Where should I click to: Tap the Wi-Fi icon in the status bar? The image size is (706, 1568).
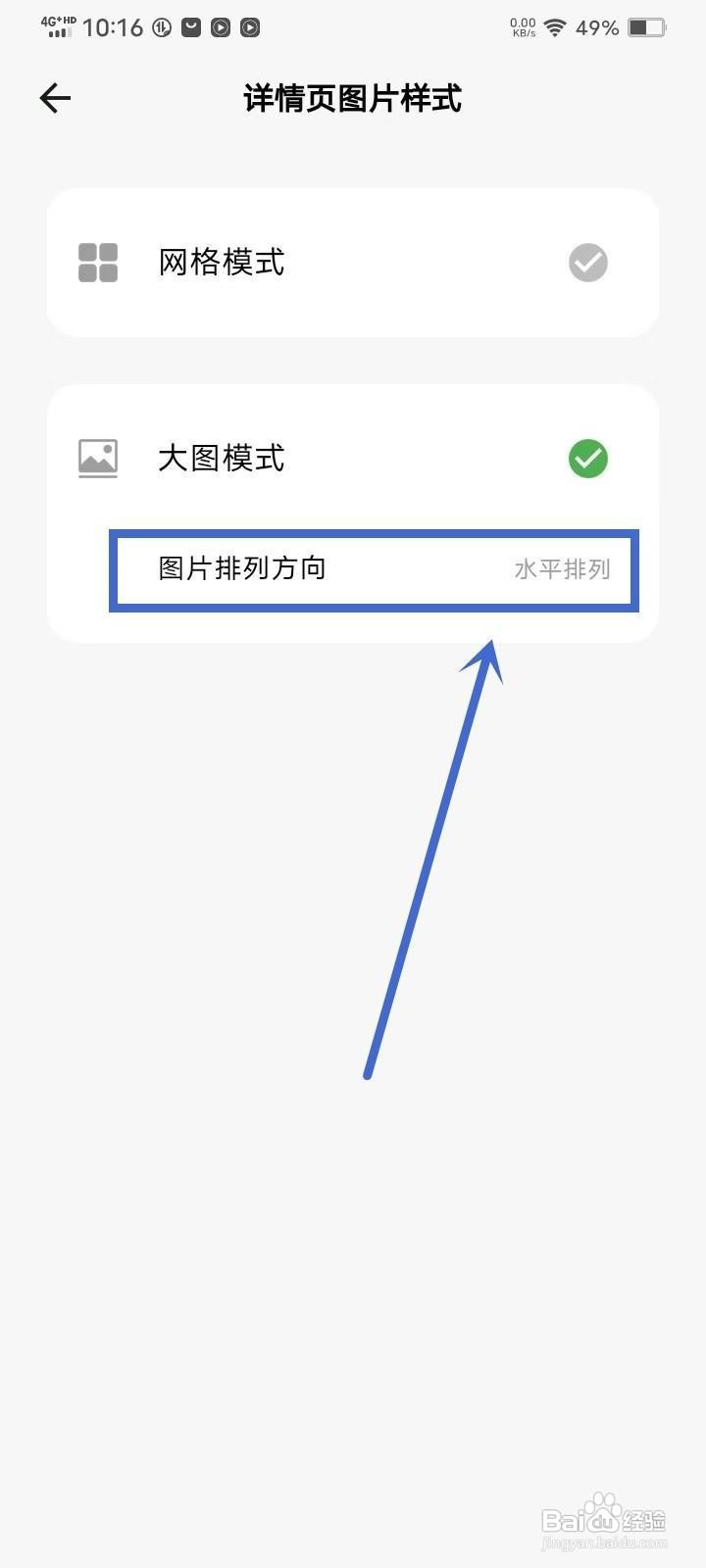coord(555,27)
